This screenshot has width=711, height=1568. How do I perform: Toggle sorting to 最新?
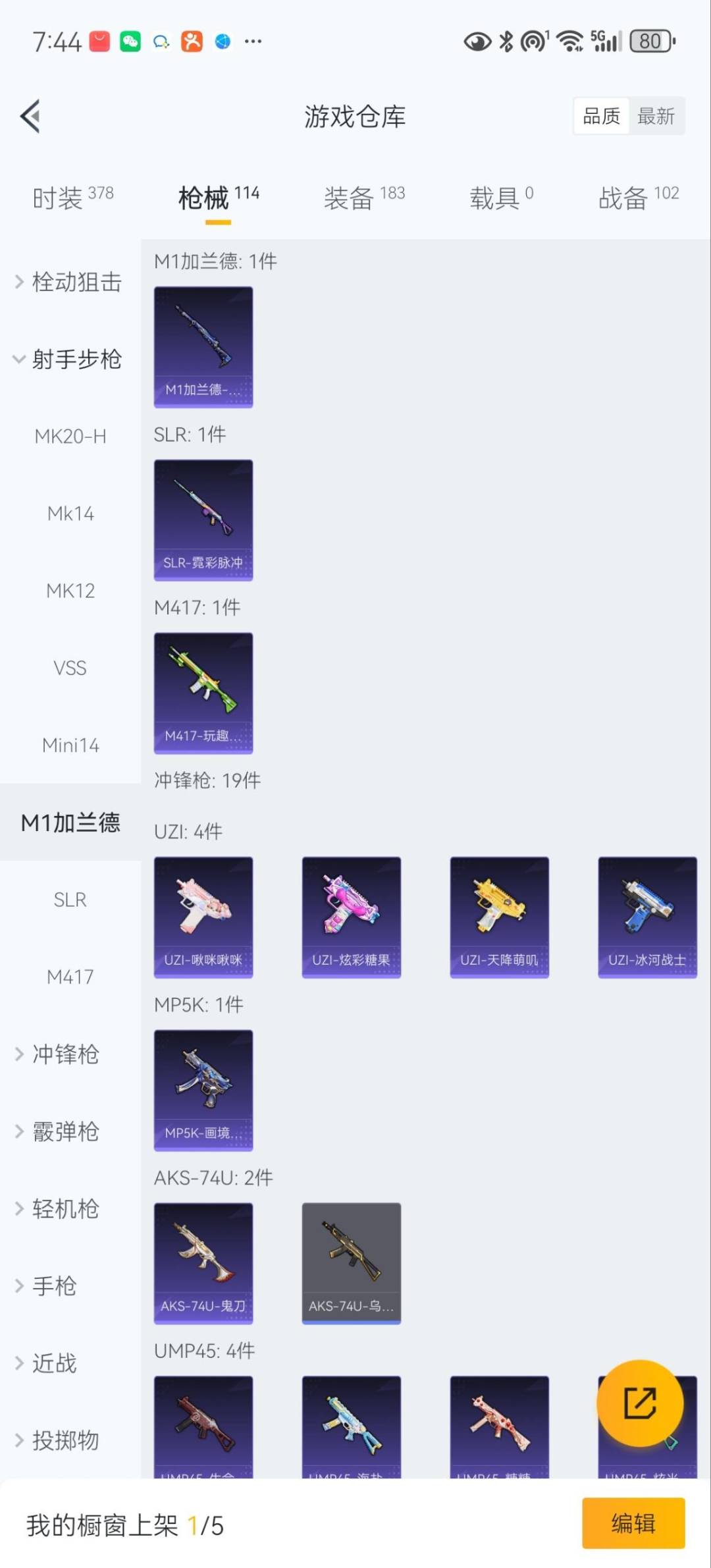tap(657, 115)
